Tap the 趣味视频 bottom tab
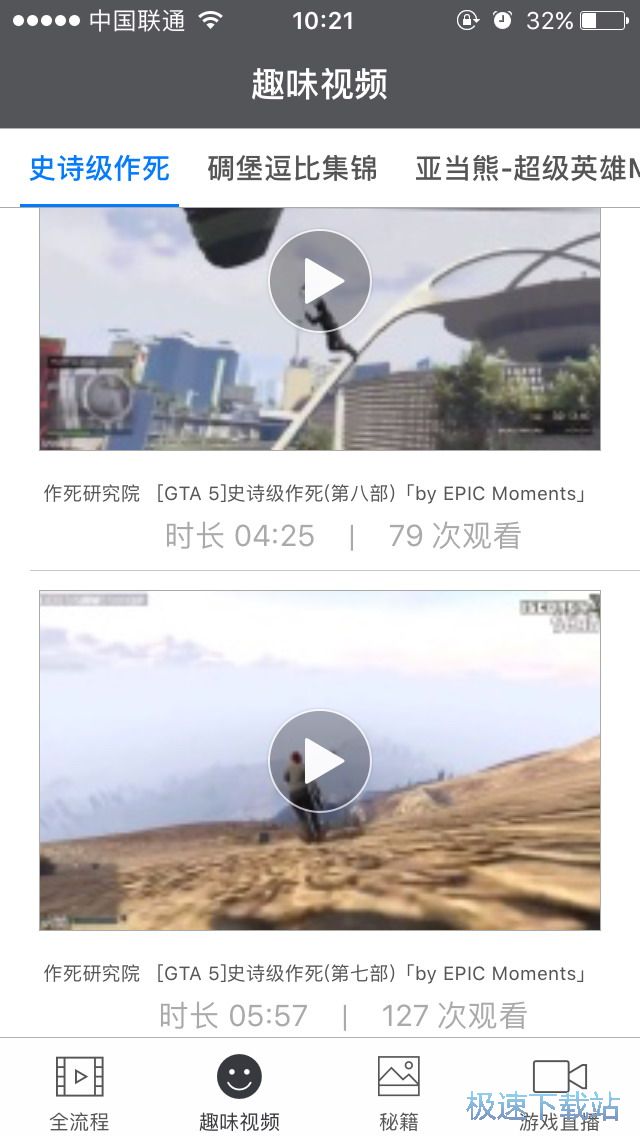Screen dimensions: 640x1136 click(239, 1090)
